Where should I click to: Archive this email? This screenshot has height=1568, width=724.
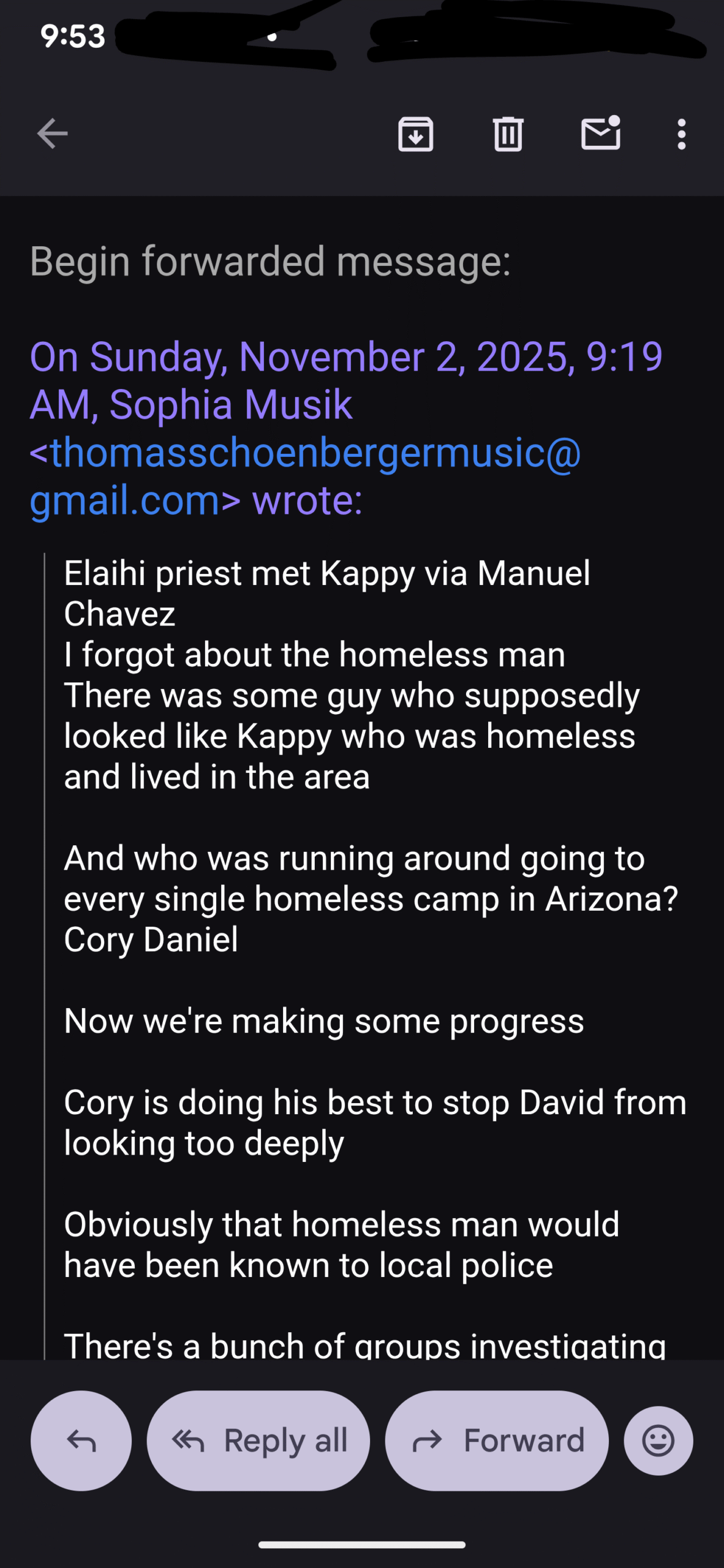pos(416,134)
